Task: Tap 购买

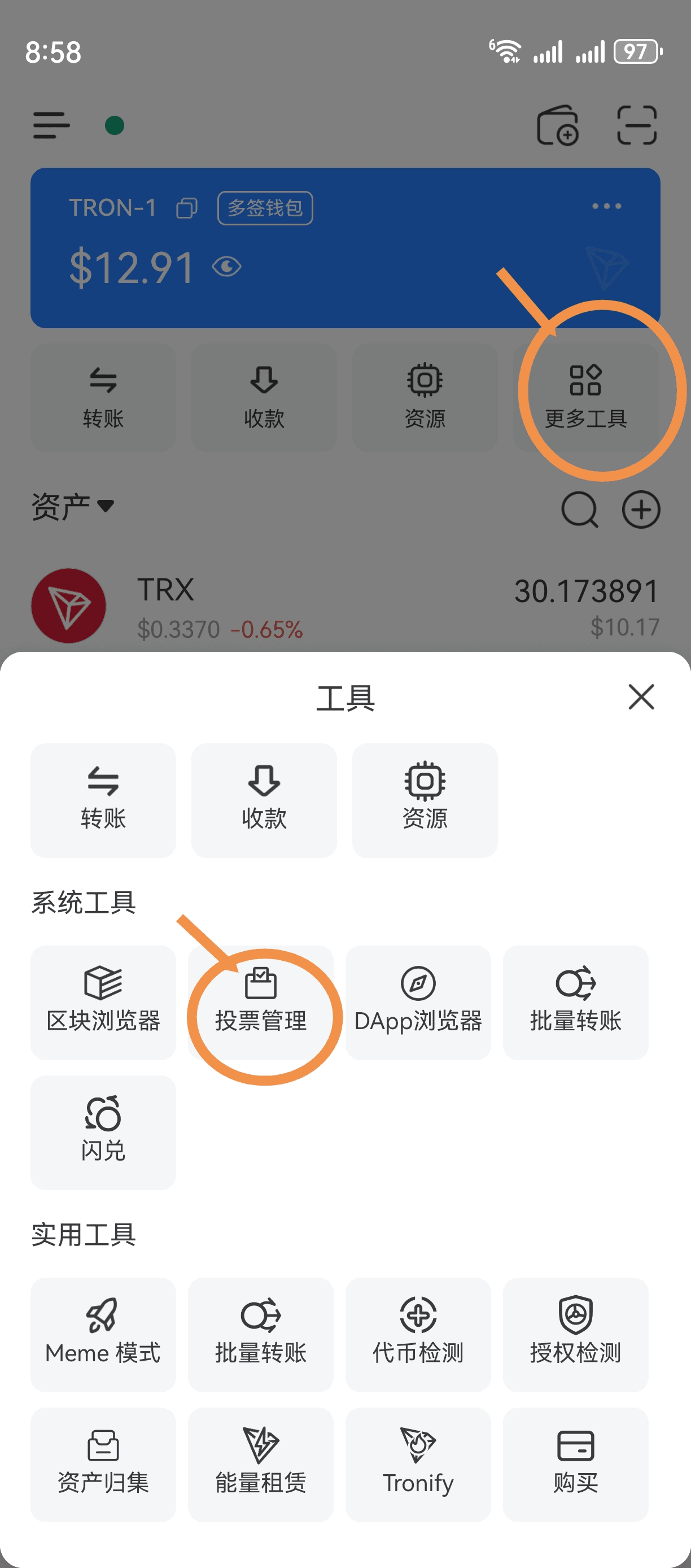Action: coord(575,1464)
